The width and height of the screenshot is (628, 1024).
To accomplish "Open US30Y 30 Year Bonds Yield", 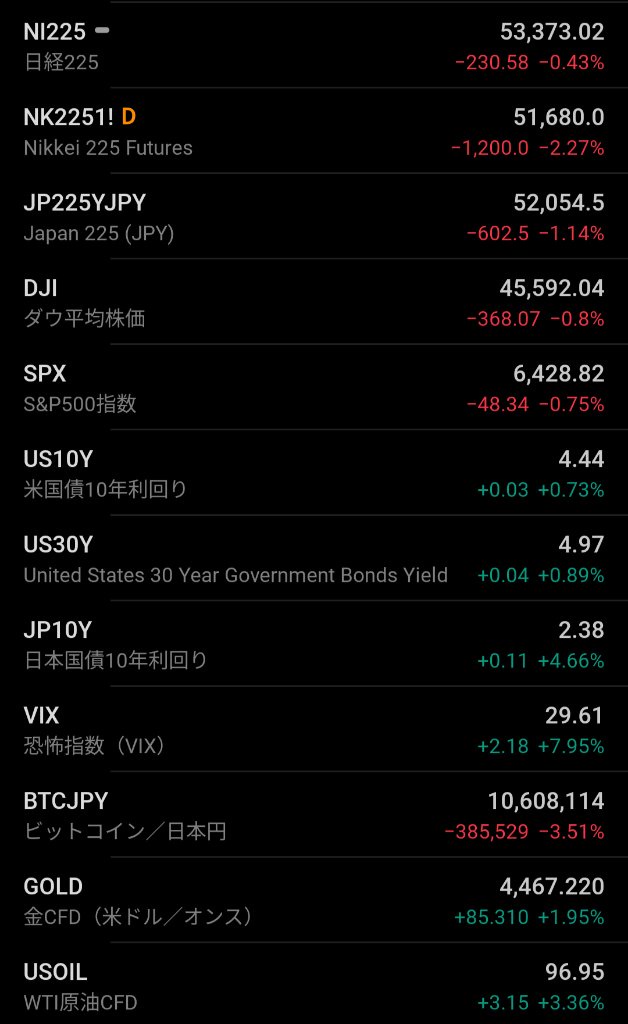I will [x=314, y=559].
